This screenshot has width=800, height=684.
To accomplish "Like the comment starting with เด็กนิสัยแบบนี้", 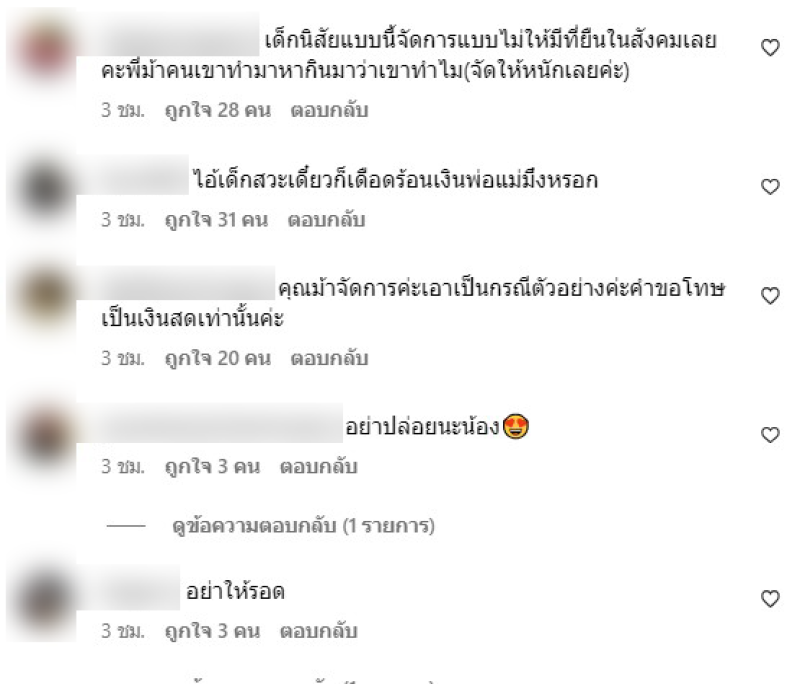I will [x=770, y=47].
